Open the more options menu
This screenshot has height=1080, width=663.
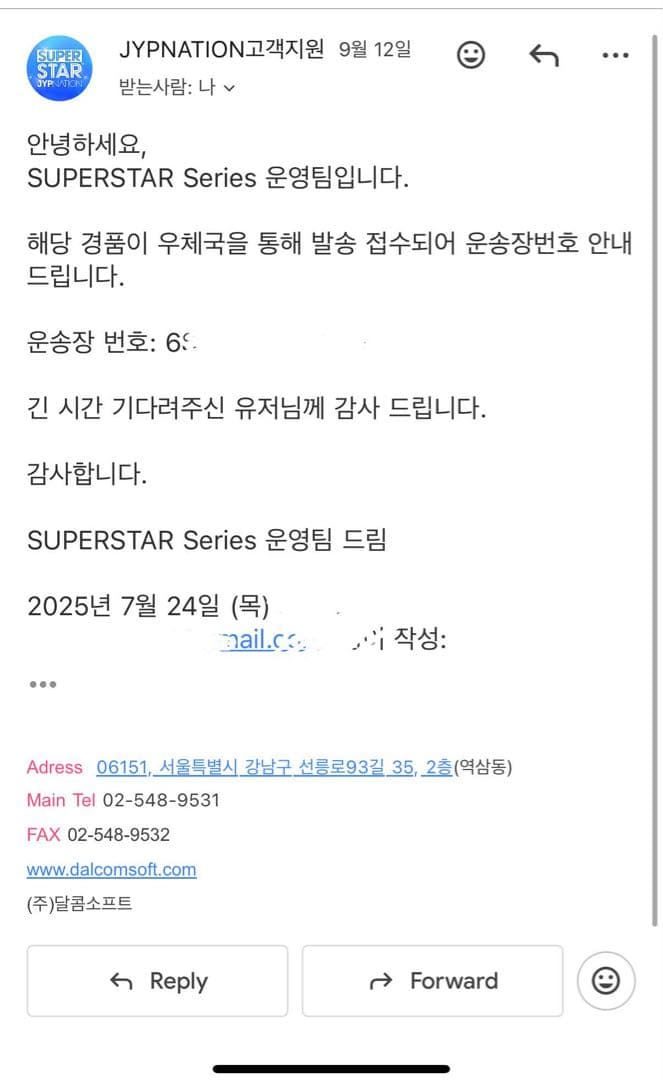tap(615, 56)
